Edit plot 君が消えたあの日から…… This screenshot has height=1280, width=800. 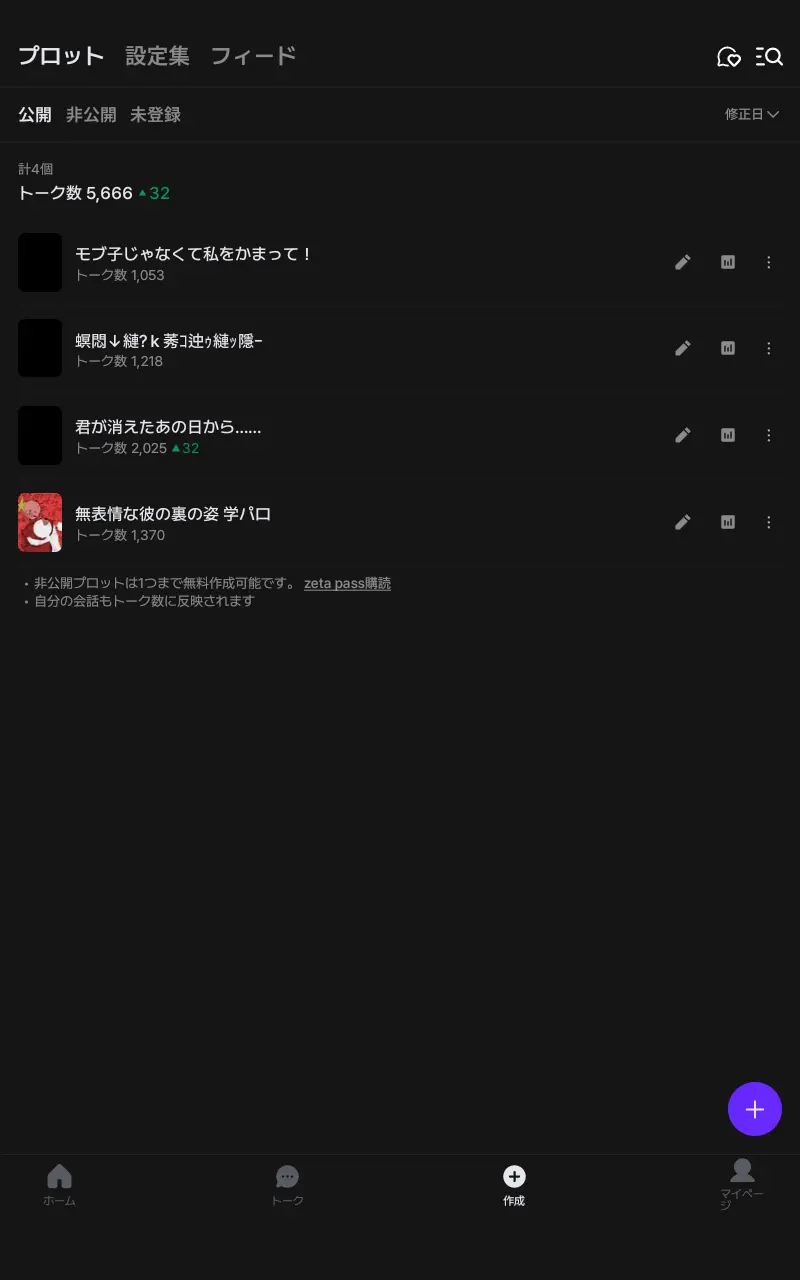click(683, 435)
